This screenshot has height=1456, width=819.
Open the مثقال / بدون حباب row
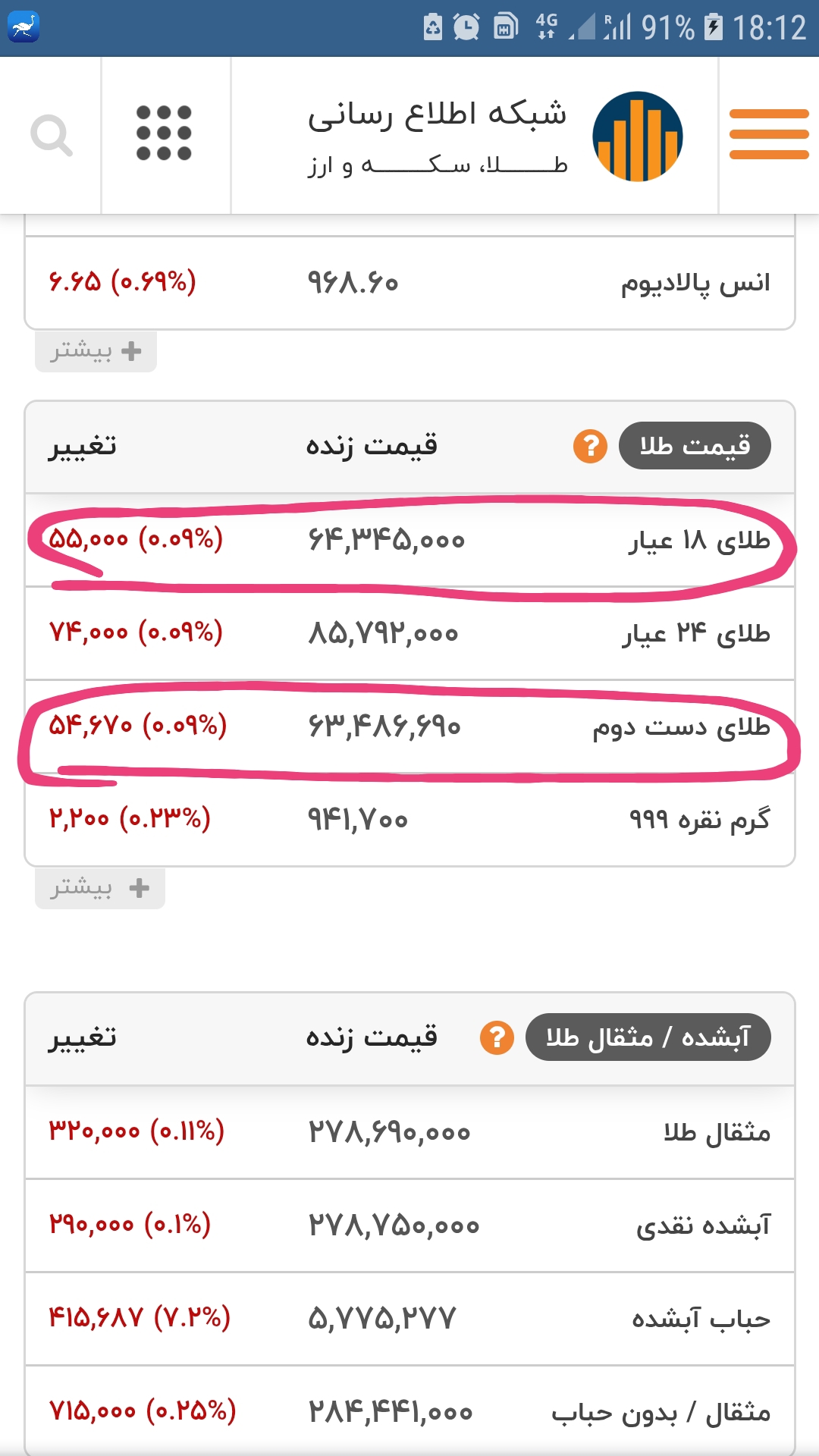(x=409, y=1412)
